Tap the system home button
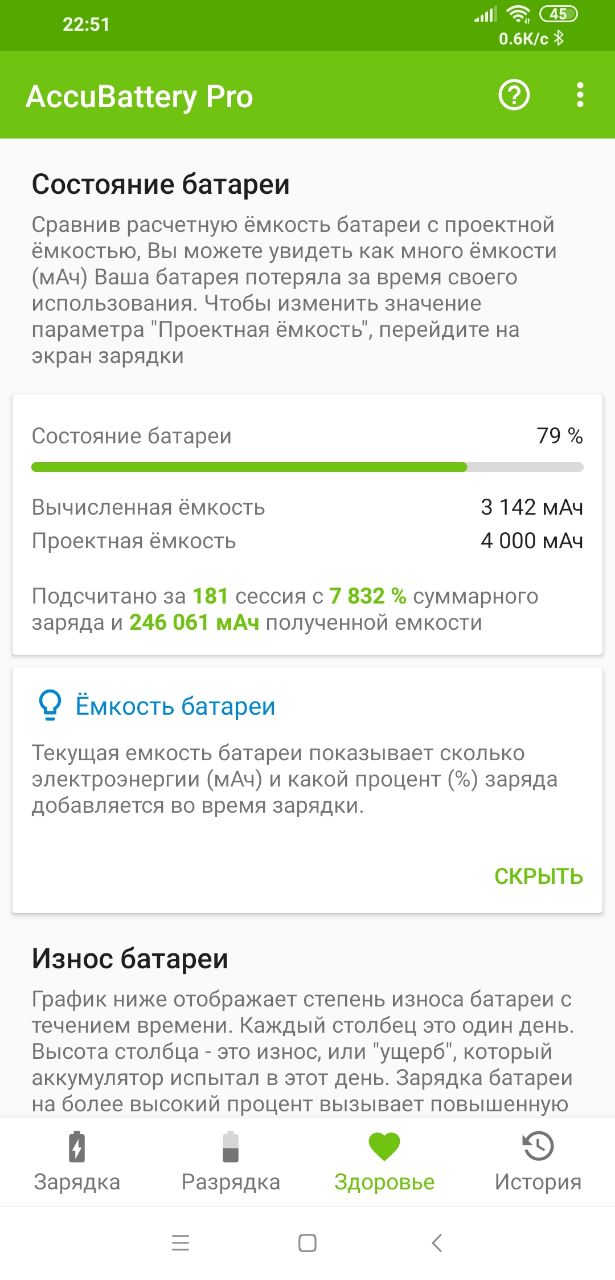The image size is (615, 1280). pos(307,1243)
